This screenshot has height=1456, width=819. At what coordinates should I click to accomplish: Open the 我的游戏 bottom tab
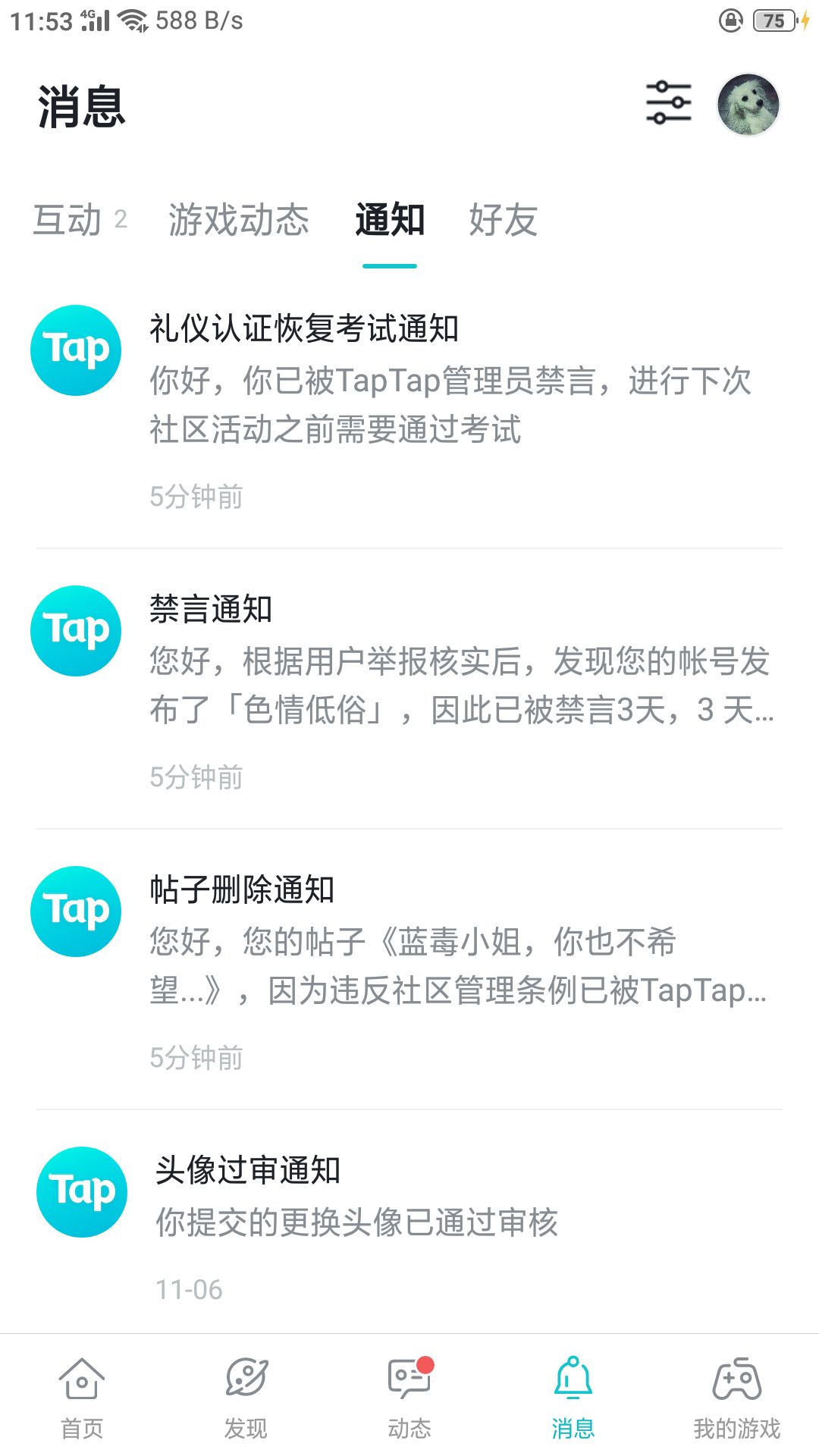737,1397
